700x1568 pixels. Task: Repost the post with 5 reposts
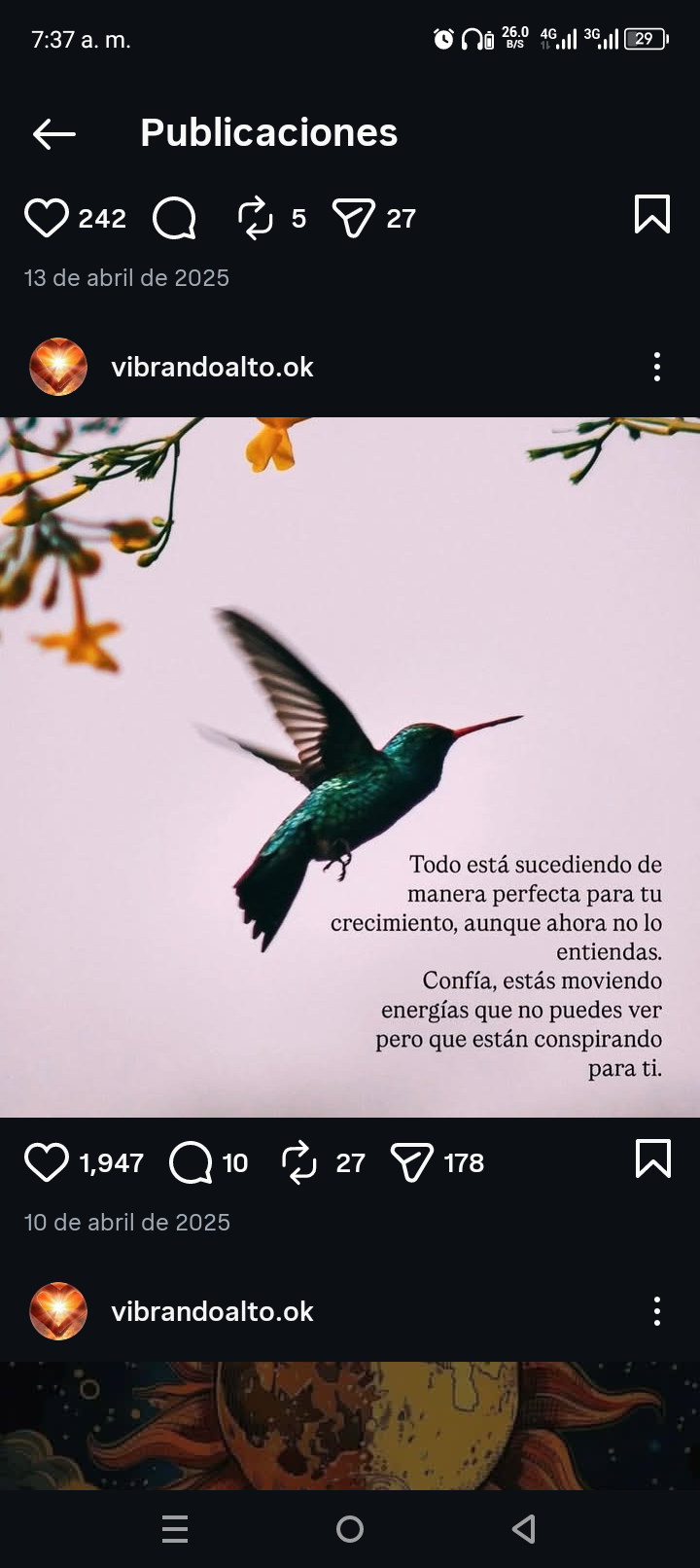click(x=256, y=218)
